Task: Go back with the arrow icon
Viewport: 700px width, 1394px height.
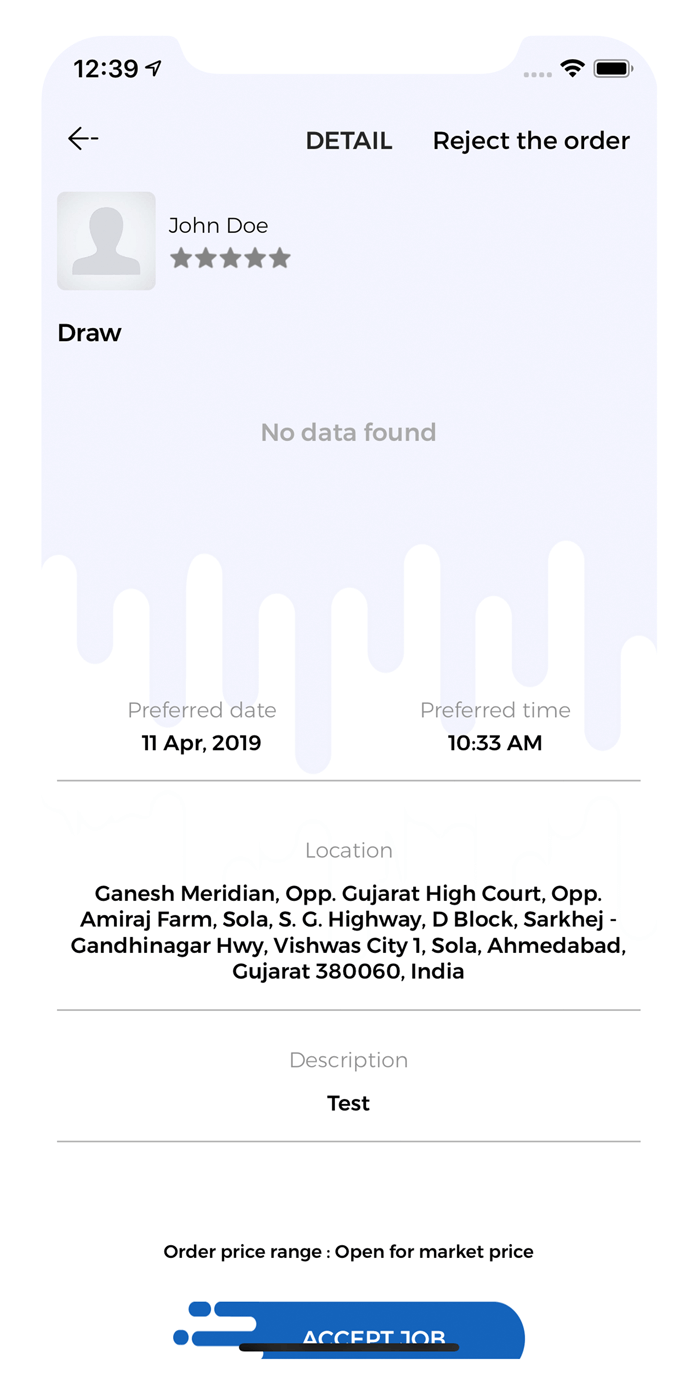Action: (x=83, y=139)
